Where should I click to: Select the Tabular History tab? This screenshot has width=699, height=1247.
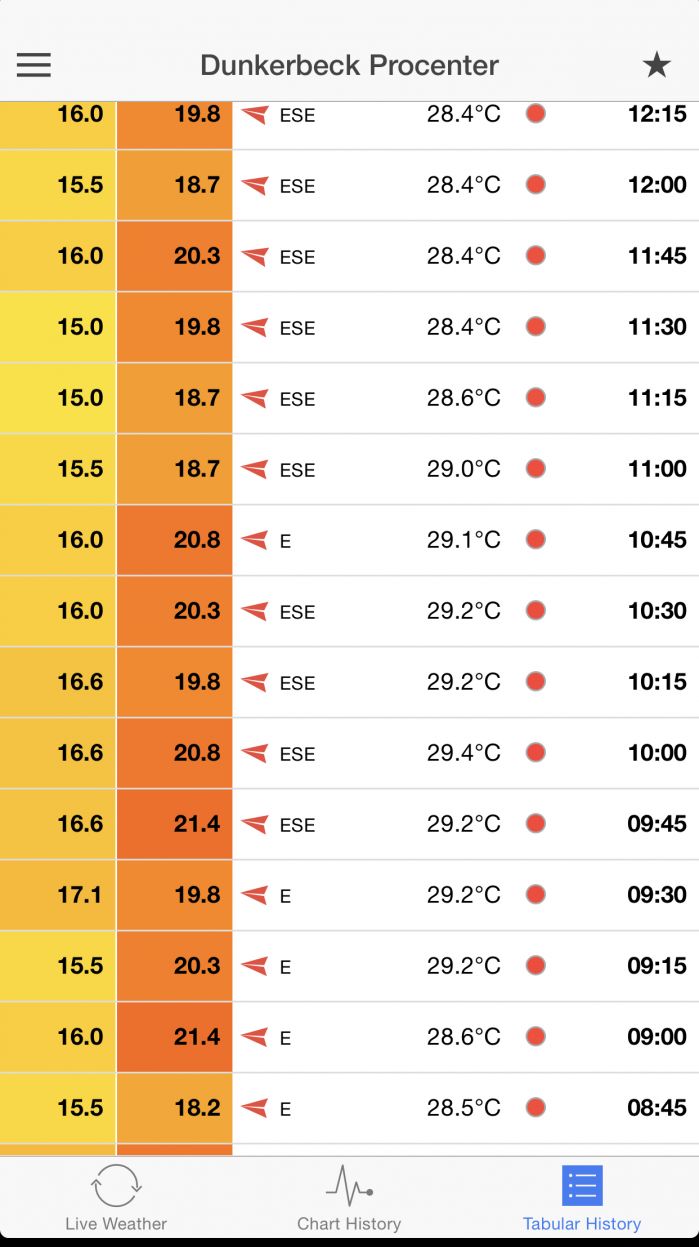[x=582, y=1198]
